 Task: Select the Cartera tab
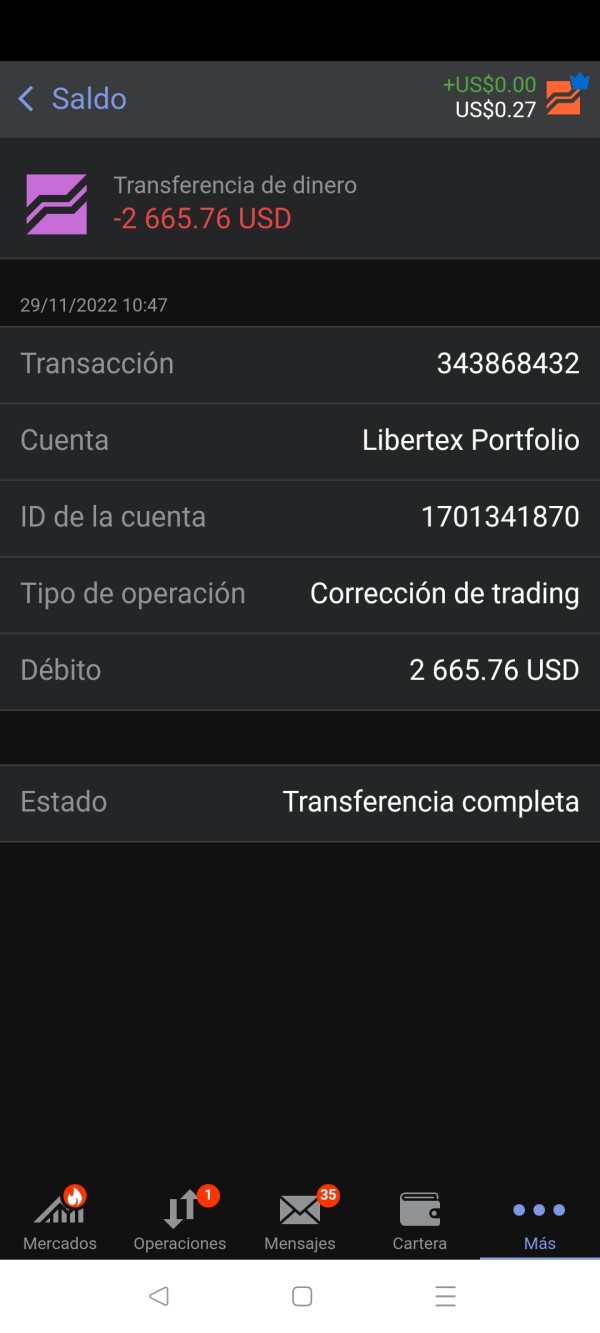click(419, 1220)
